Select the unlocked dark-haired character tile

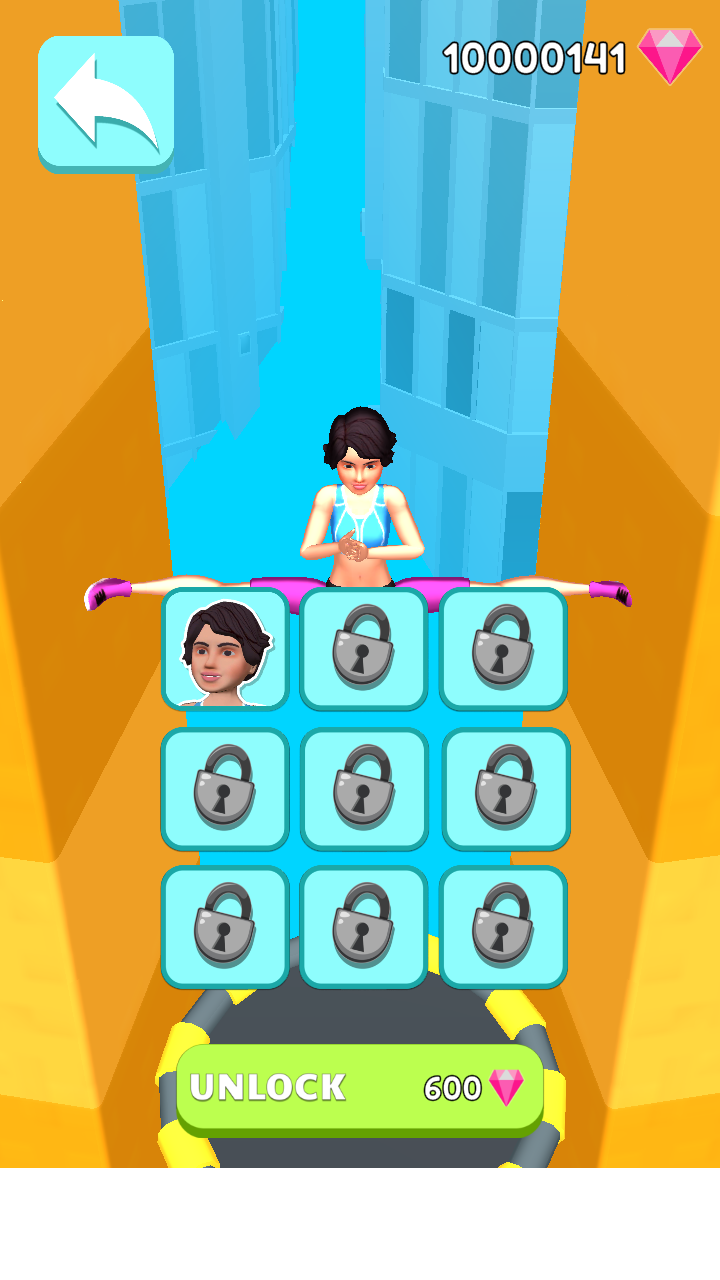pyautogui.click(x=225, y=649)
